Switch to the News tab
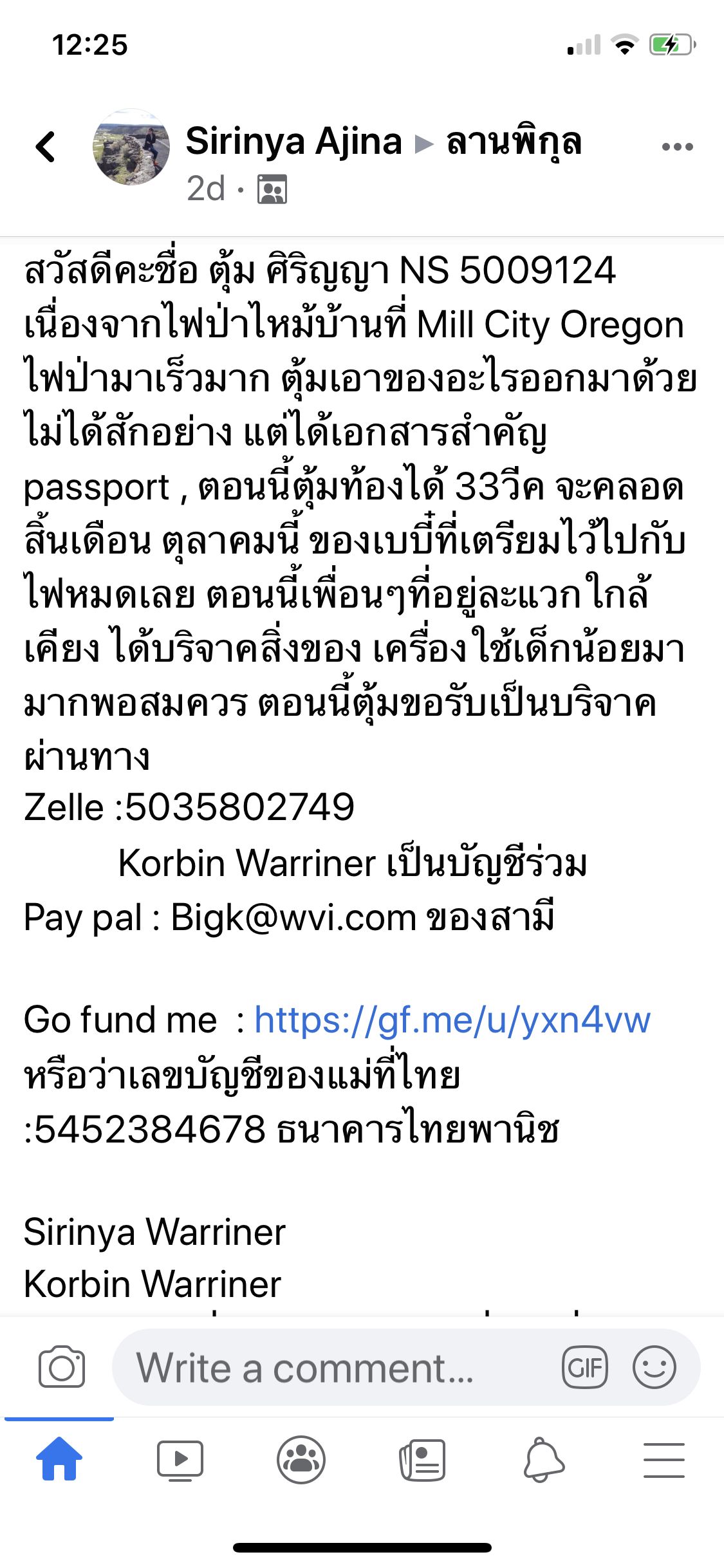This screenshot has height=1568, width=724. [422, 1460]
